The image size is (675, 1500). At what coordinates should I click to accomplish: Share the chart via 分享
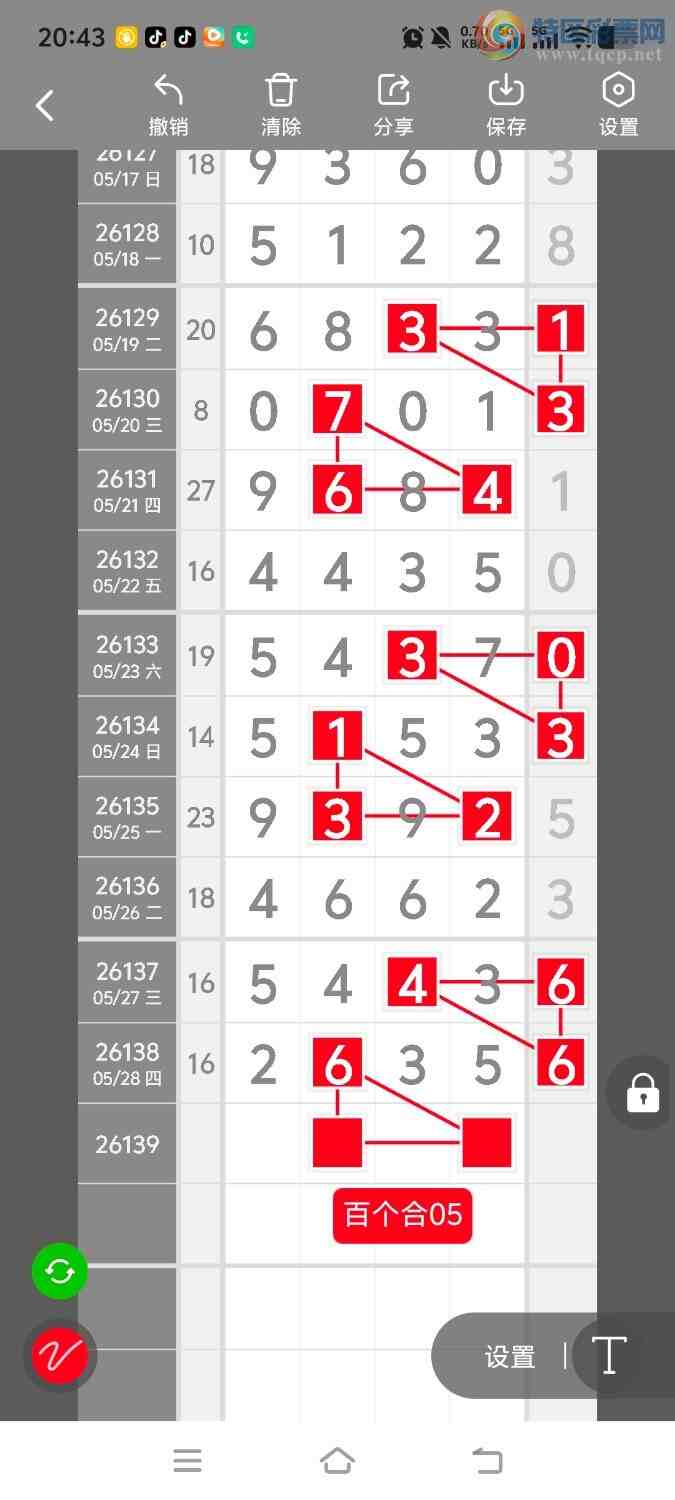coord(393,105)
